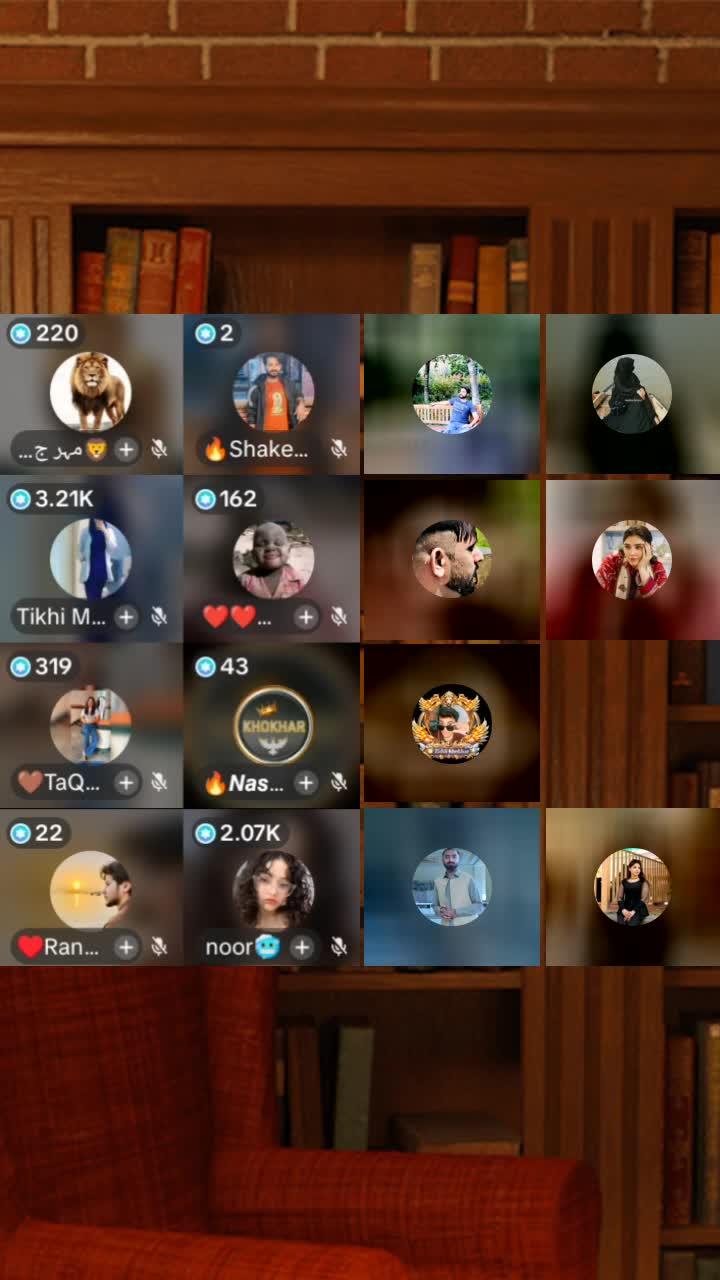Viewport: 720px width, 1280px height.
Task: Open the KHOKHAR logo guest tile
Action: pyautogui.click(x=273, y=724)
